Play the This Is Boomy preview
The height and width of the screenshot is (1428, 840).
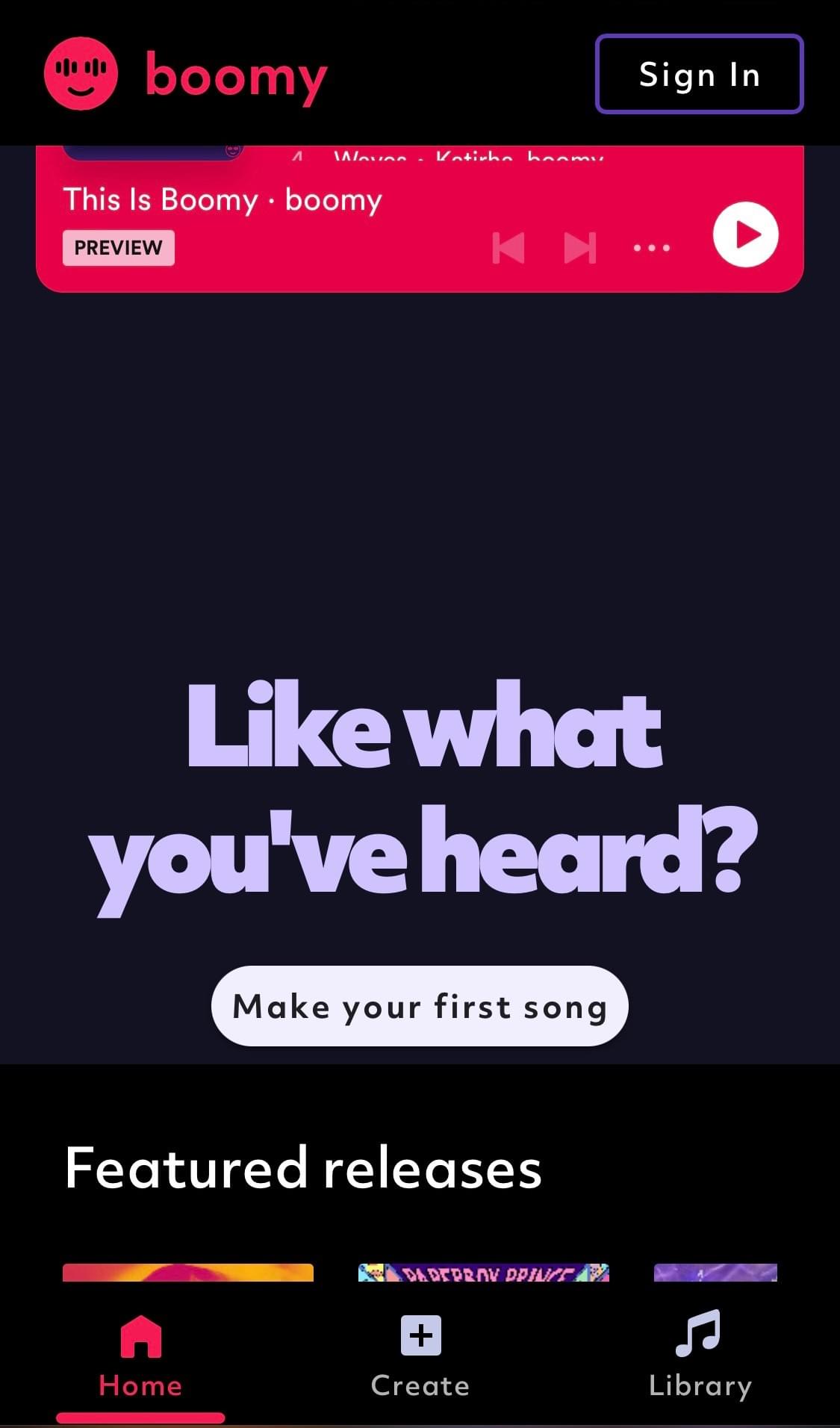745,235
